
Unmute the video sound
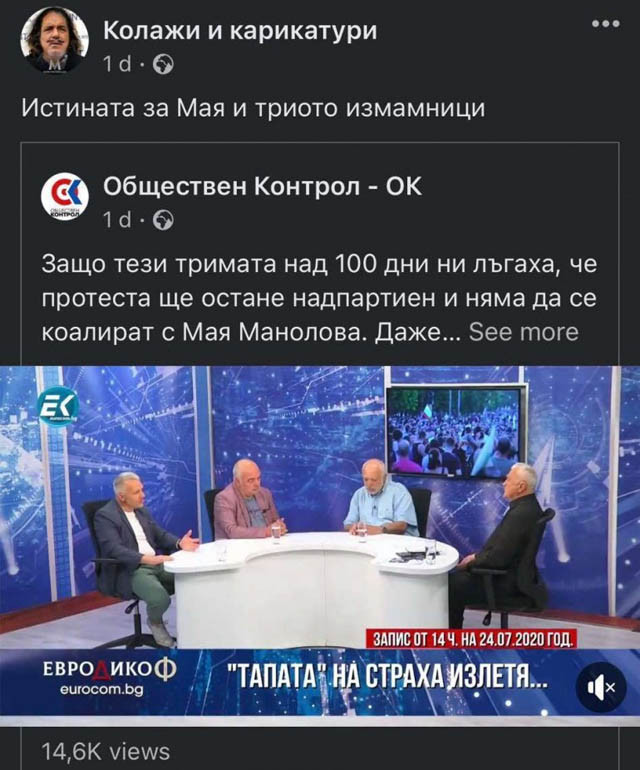coord(602,687)
